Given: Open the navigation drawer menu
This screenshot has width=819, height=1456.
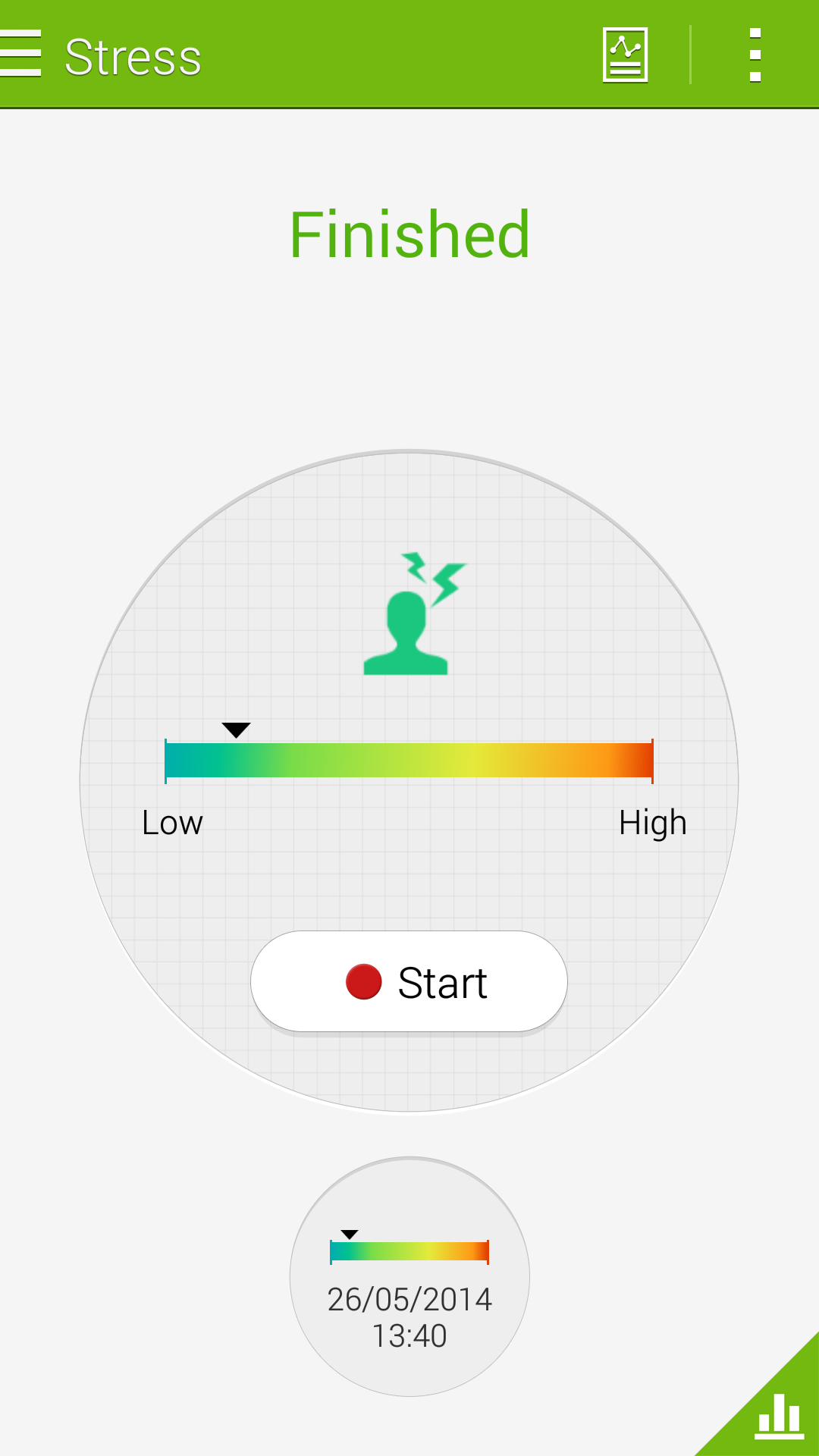Looking at the screenshot, I should 21,54.
